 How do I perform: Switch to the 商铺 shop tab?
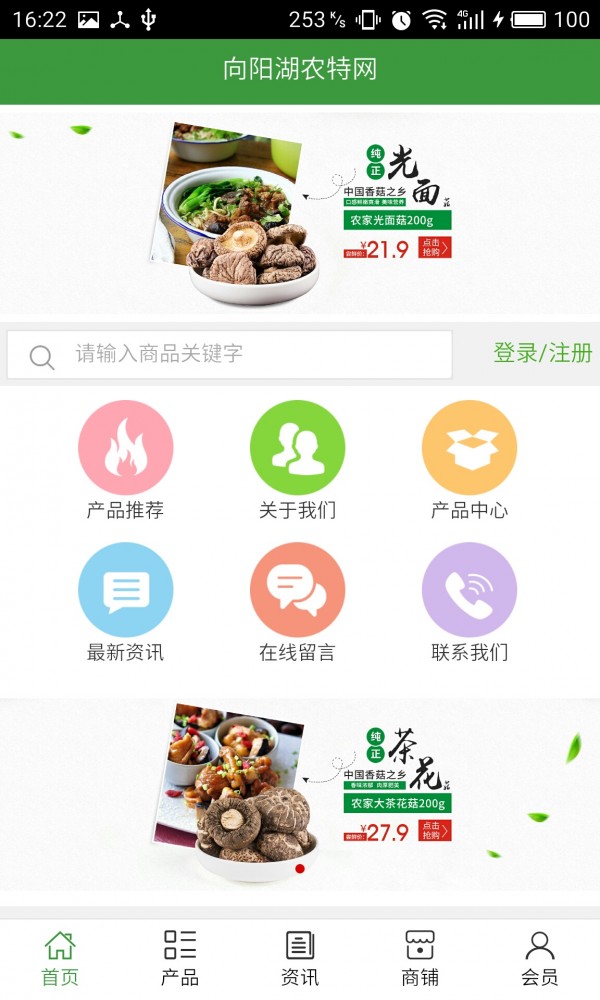click(x=420, y=958)
